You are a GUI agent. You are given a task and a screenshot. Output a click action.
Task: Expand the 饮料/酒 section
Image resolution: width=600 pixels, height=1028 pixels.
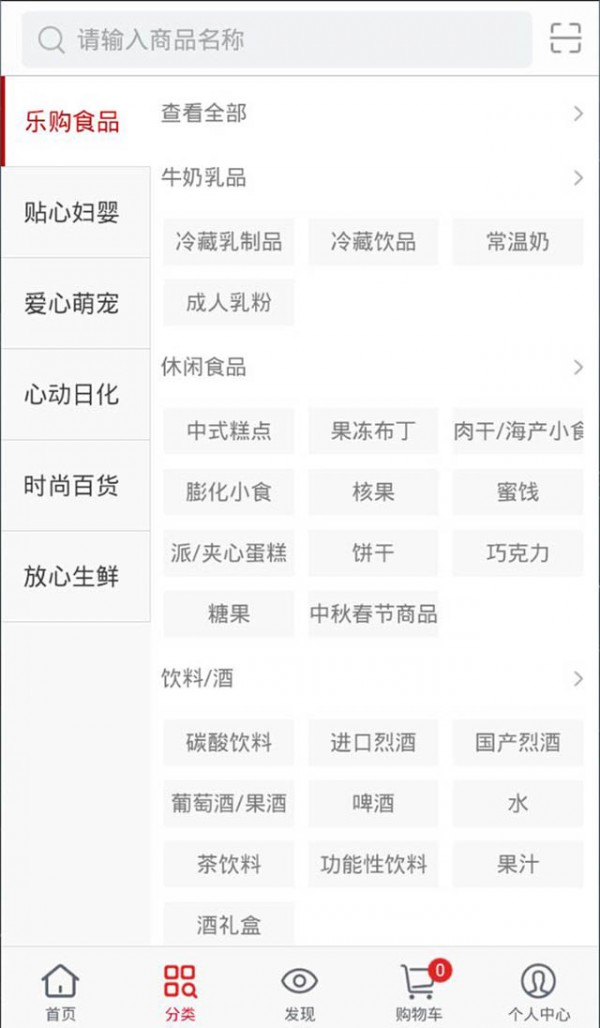[372, 679]
